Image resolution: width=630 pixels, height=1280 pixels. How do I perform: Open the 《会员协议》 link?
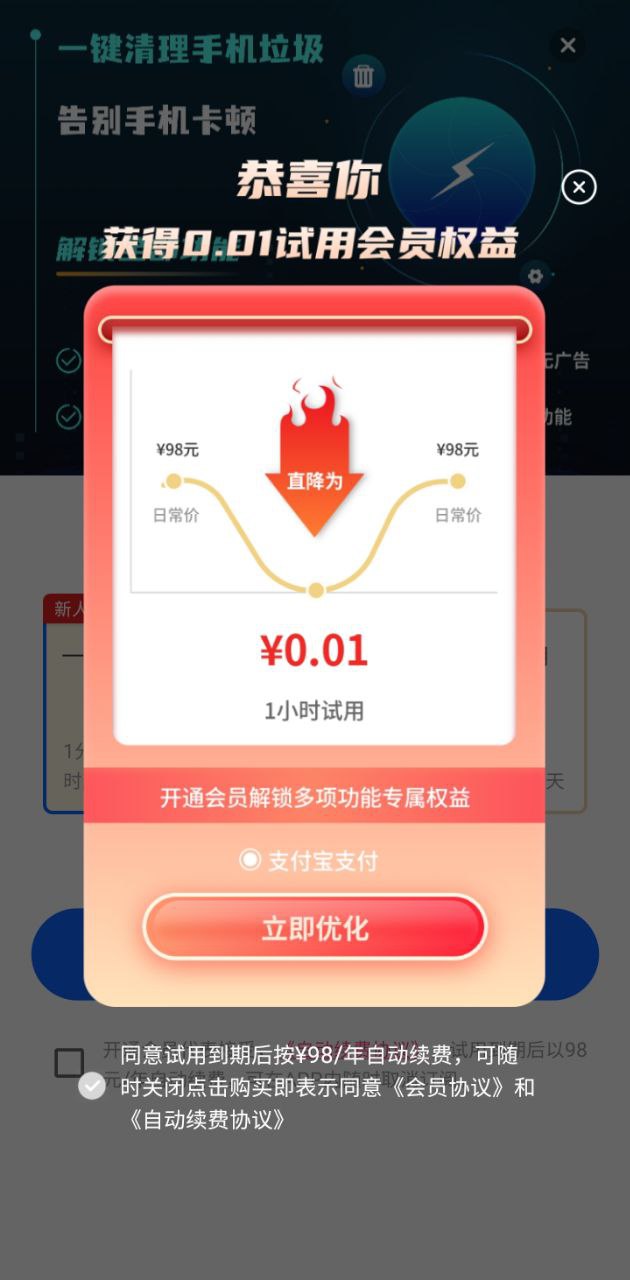coord(449,1087)
